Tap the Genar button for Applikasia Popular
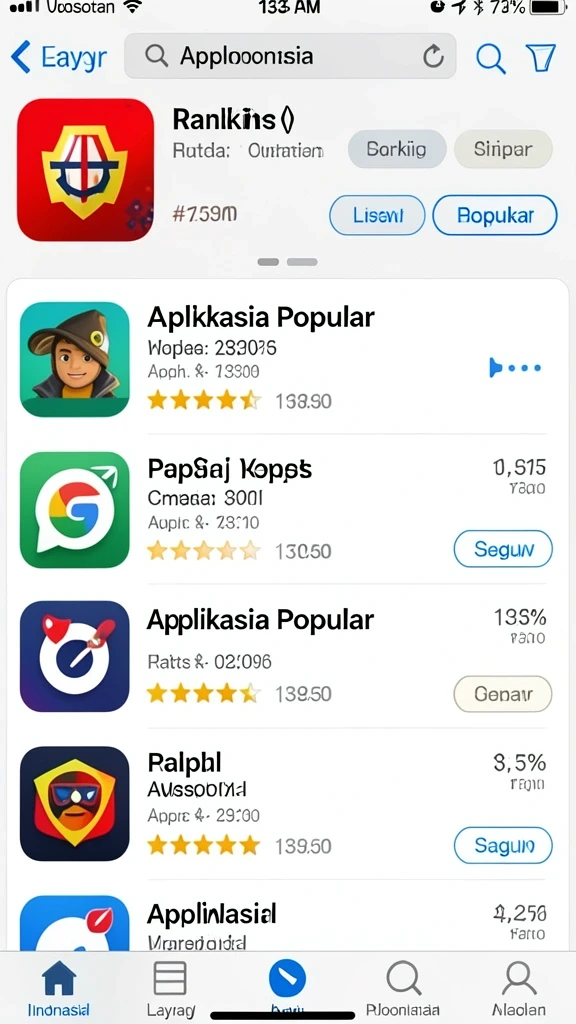This screenshot has width=576, height=1024. [503, 694]
